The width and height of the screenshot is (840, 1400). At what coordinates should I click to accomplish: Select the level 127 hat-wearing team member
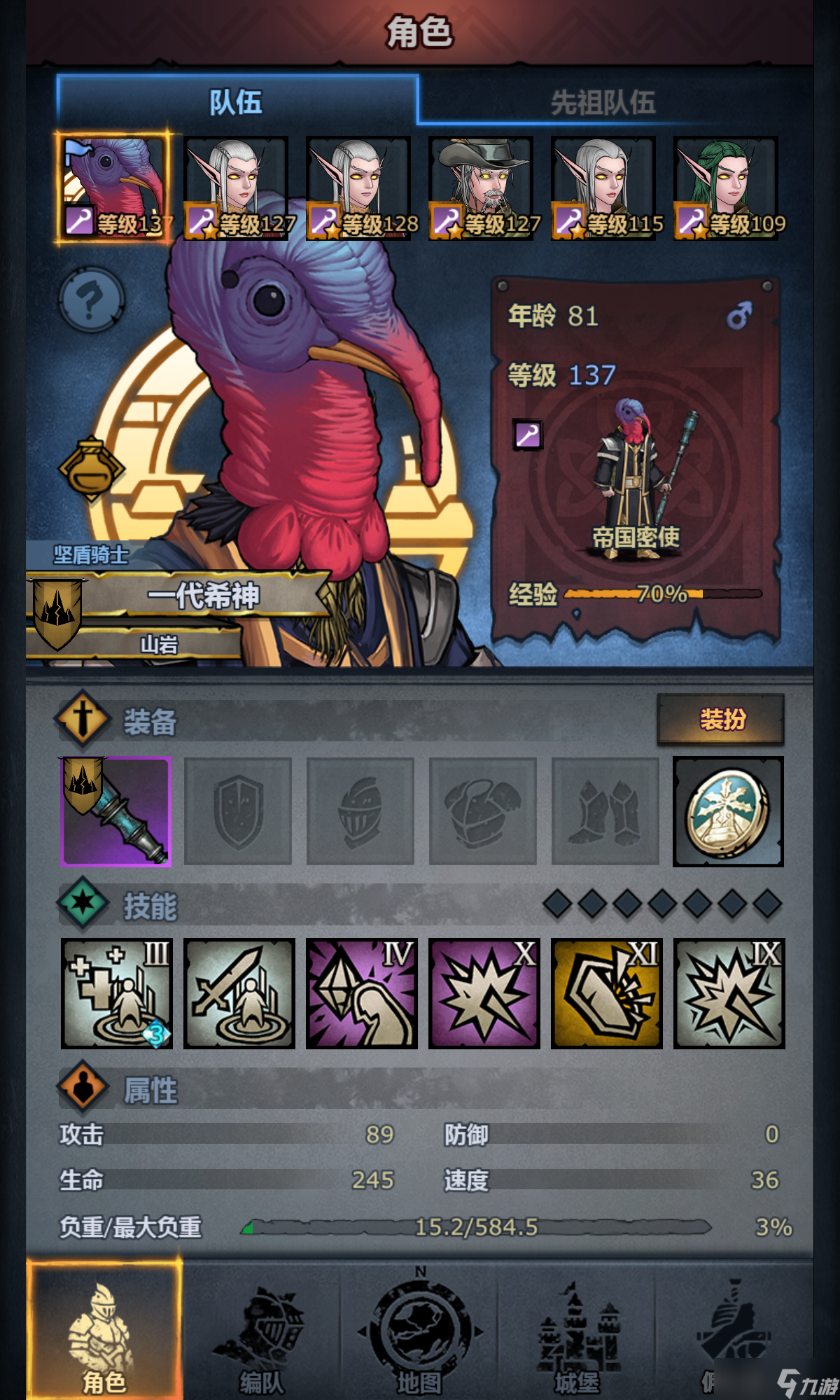[481, 188]
